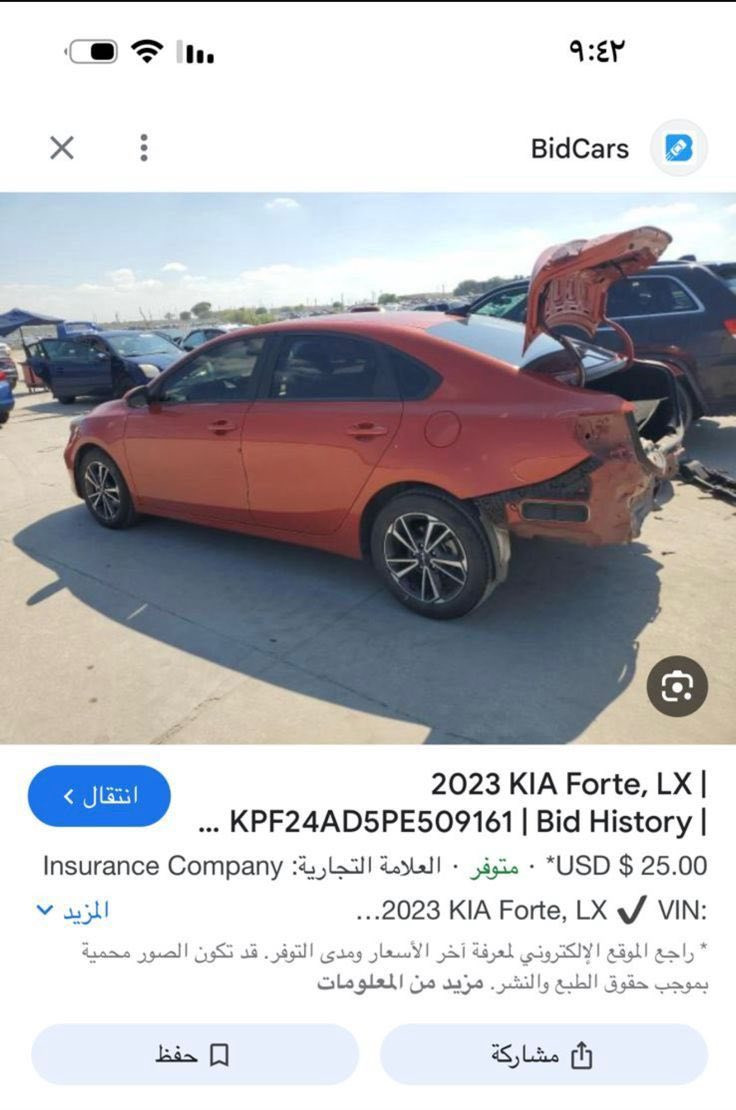
Task: Share the result via مشاركة
Action: pos(543,1054)
